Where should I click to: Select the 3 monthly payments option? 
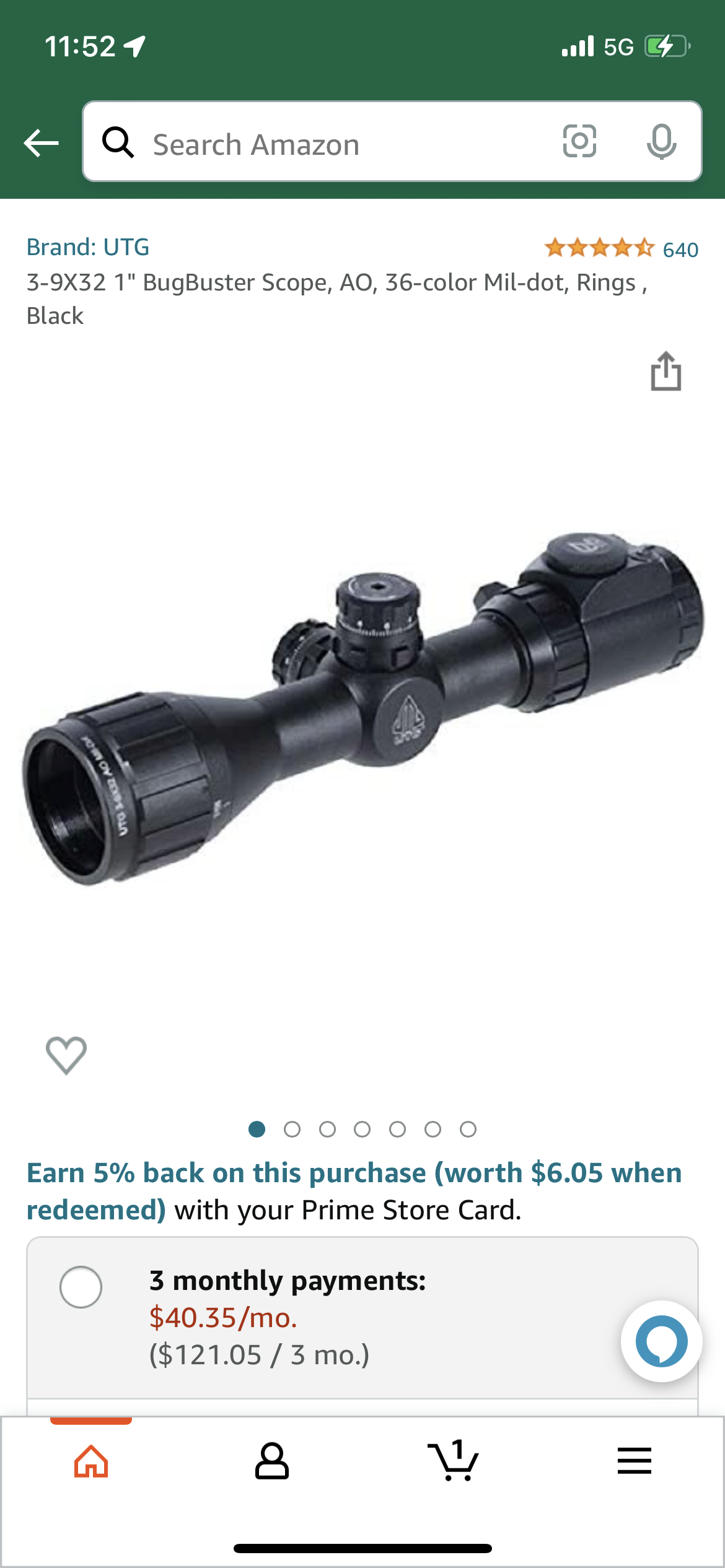pyautogui.click(x=81, y=1287)
